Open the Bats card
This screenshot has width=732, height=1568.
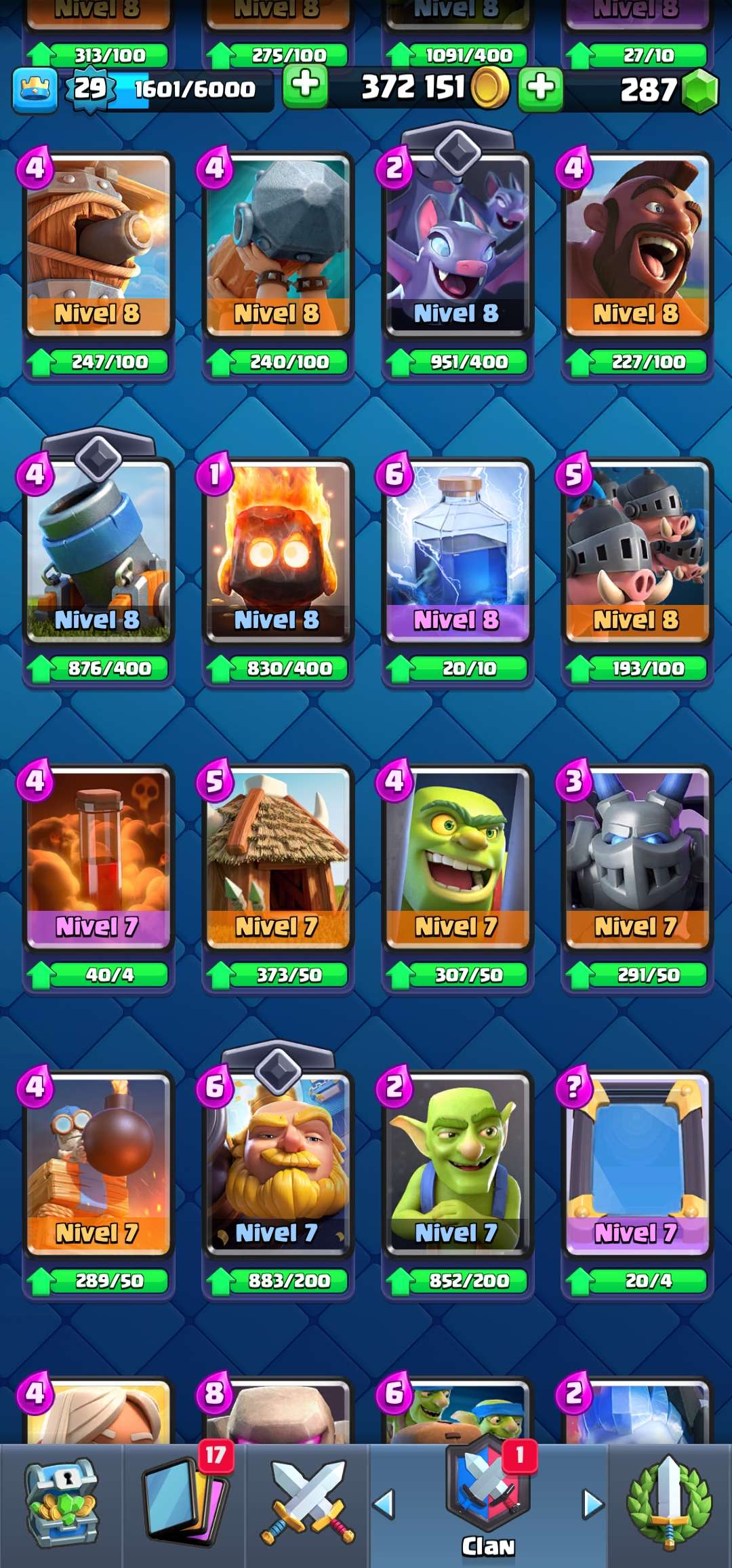(x=457, y=244)
